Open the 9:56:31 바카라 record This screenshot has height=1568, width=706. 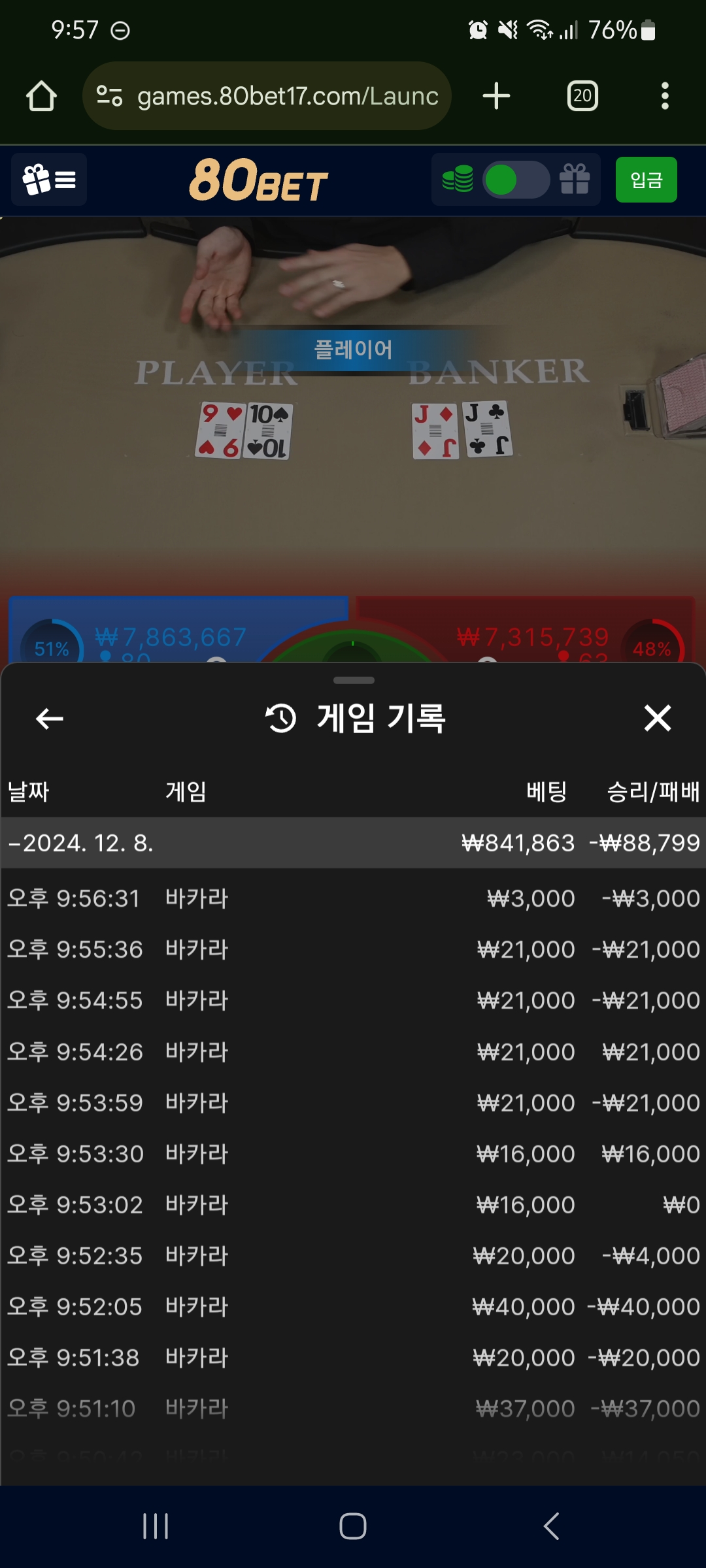click(353, 898)
